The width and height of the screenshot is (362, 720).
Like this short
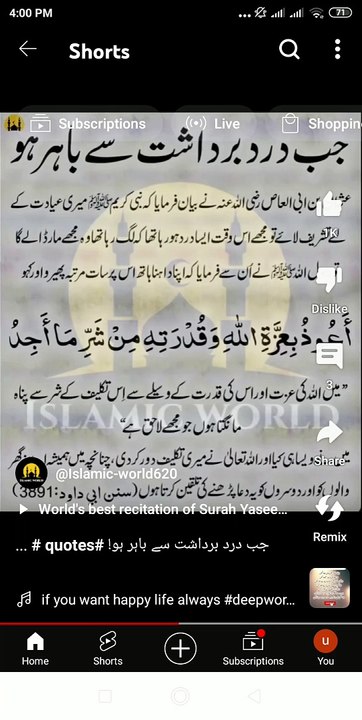pos(329,207)
